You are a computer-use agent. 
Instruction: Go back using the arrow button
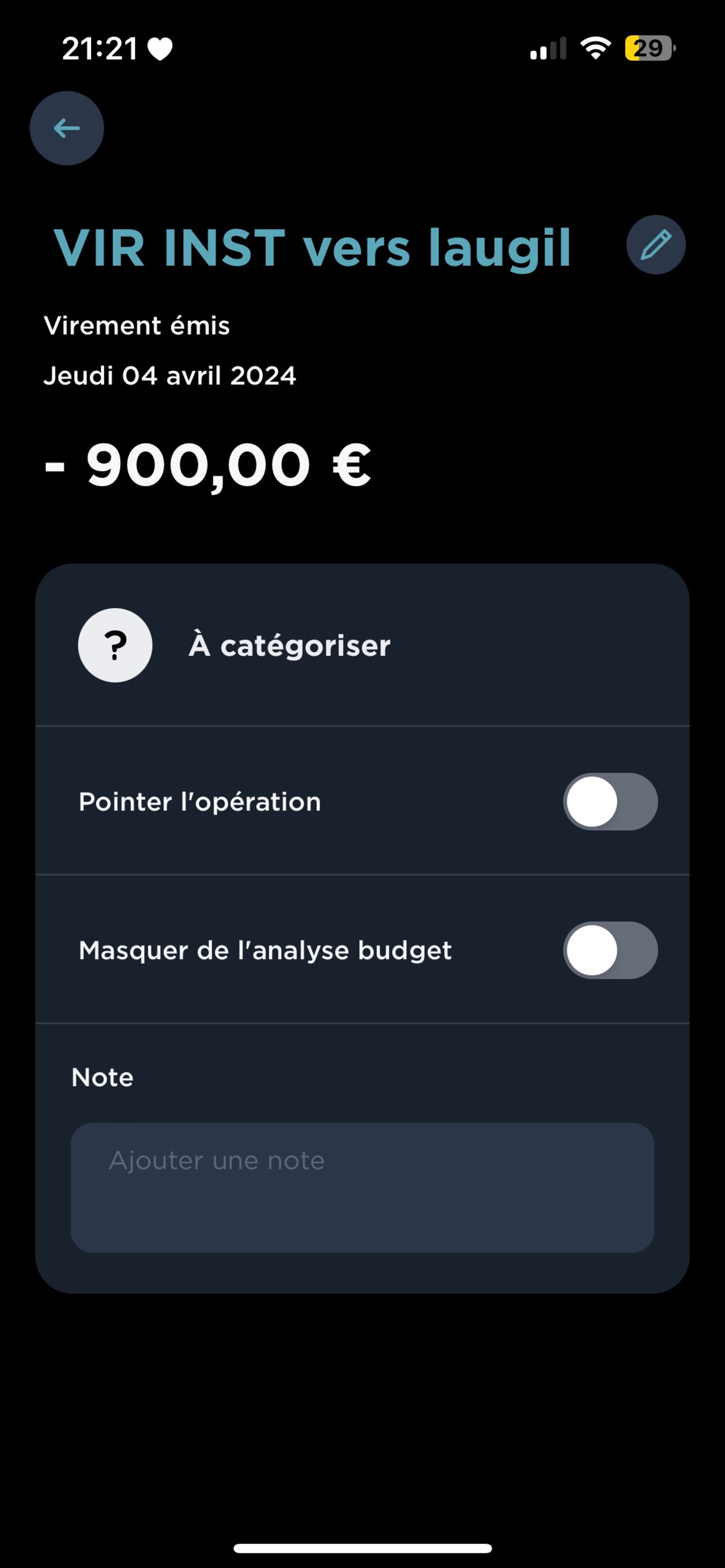(x=66, y=129)
